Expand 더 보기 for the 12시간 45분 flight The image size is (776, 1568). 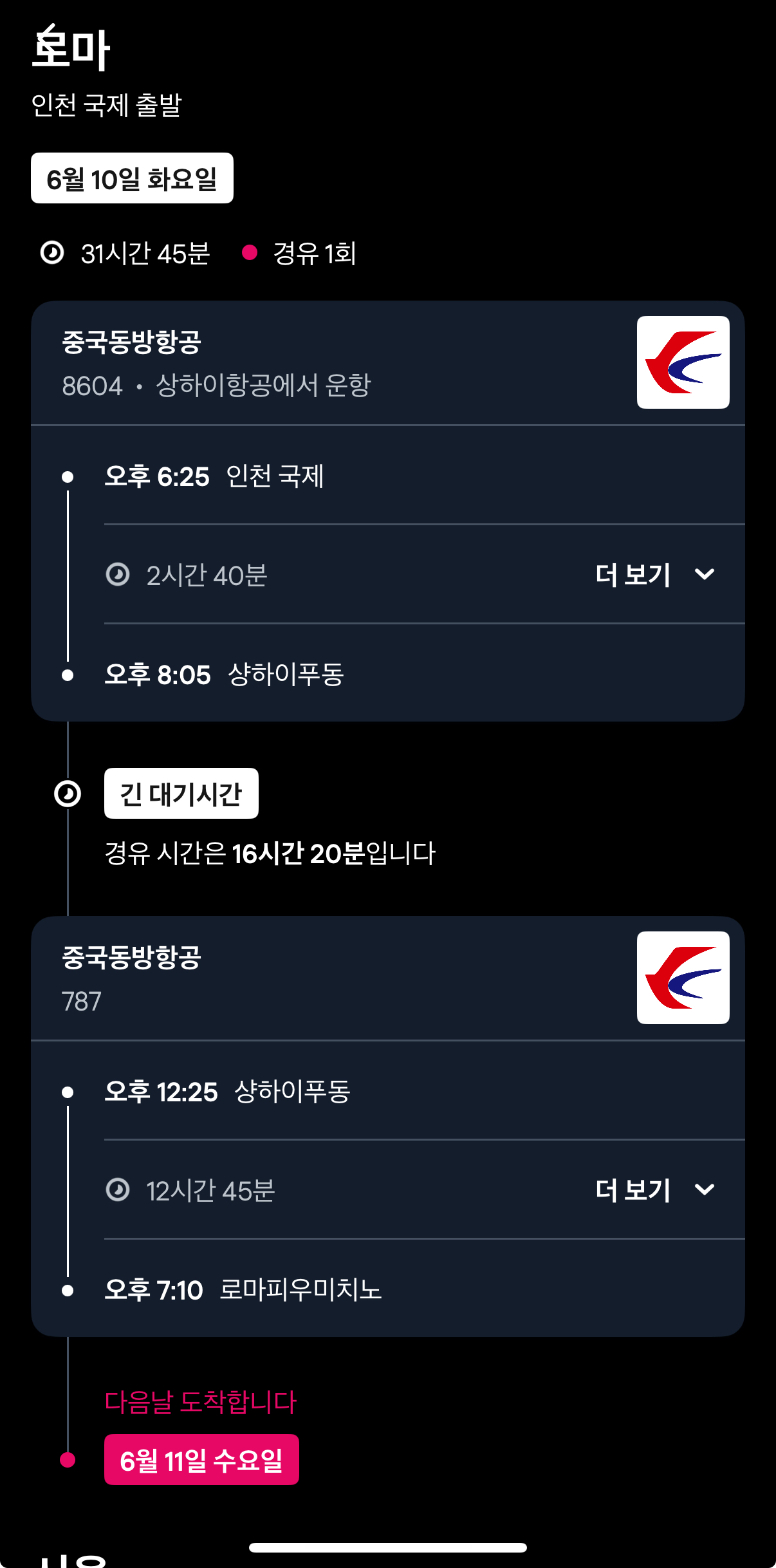tap(654, 1190)
